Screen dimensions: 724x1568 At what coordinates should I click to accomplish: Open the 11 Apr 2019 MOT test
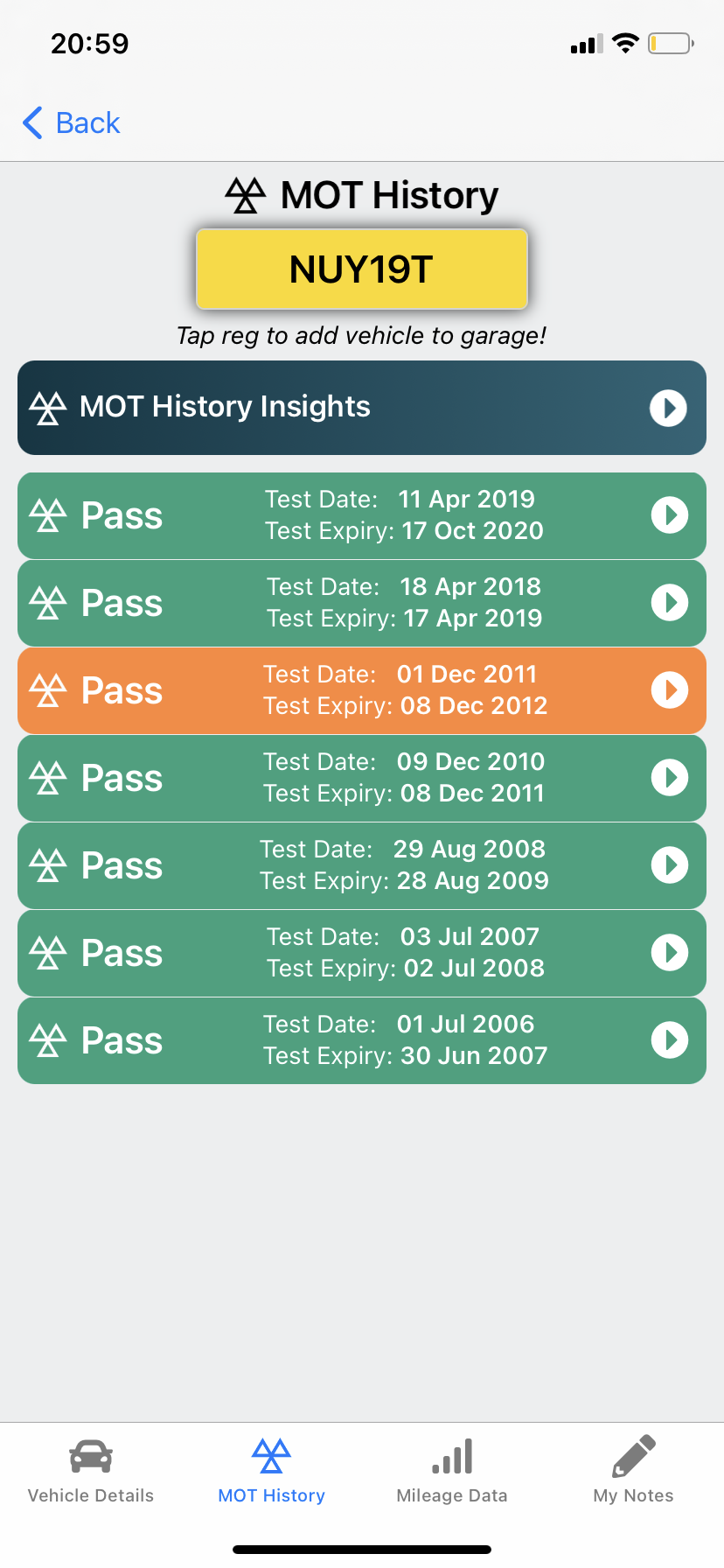(361, 515)
